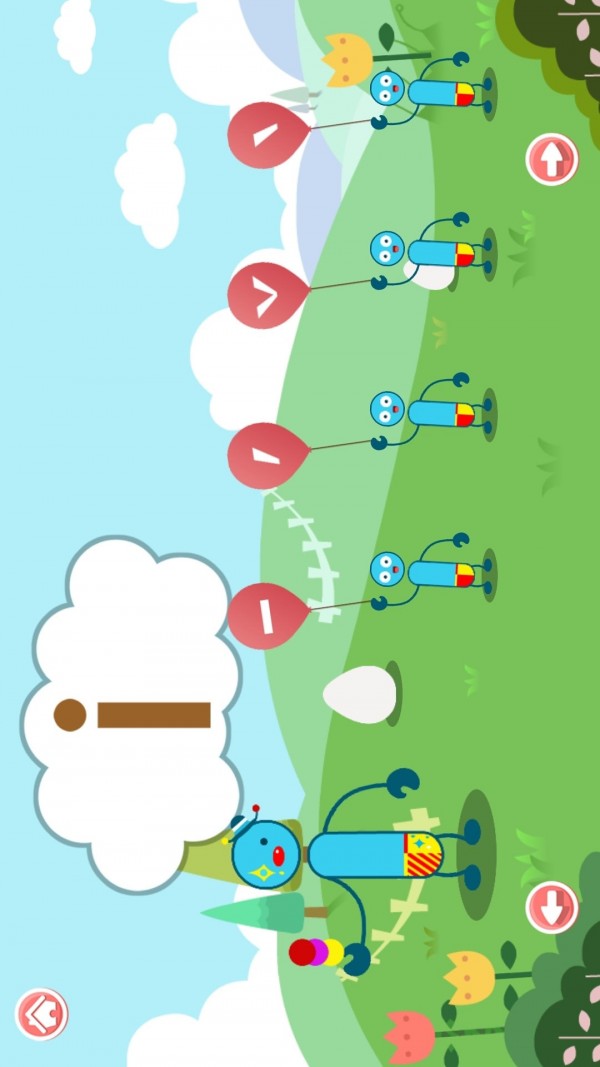Screen dimensions: 600x1067
Task: Pop the balloon with the short wedge stroke
Action: tap(263, 456)
